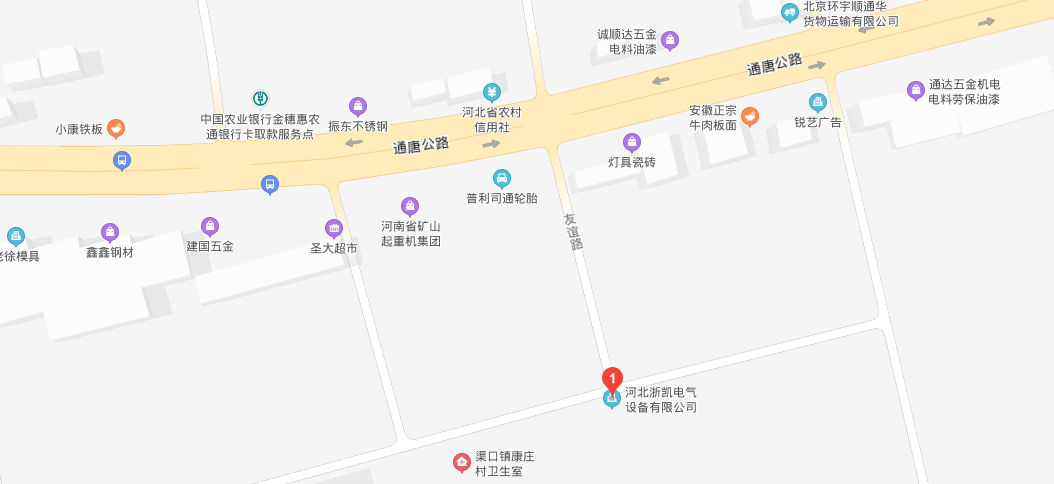Tap the red marker numbered 1
Screen dimensions: 1054x484
click(x=612, y=379)
